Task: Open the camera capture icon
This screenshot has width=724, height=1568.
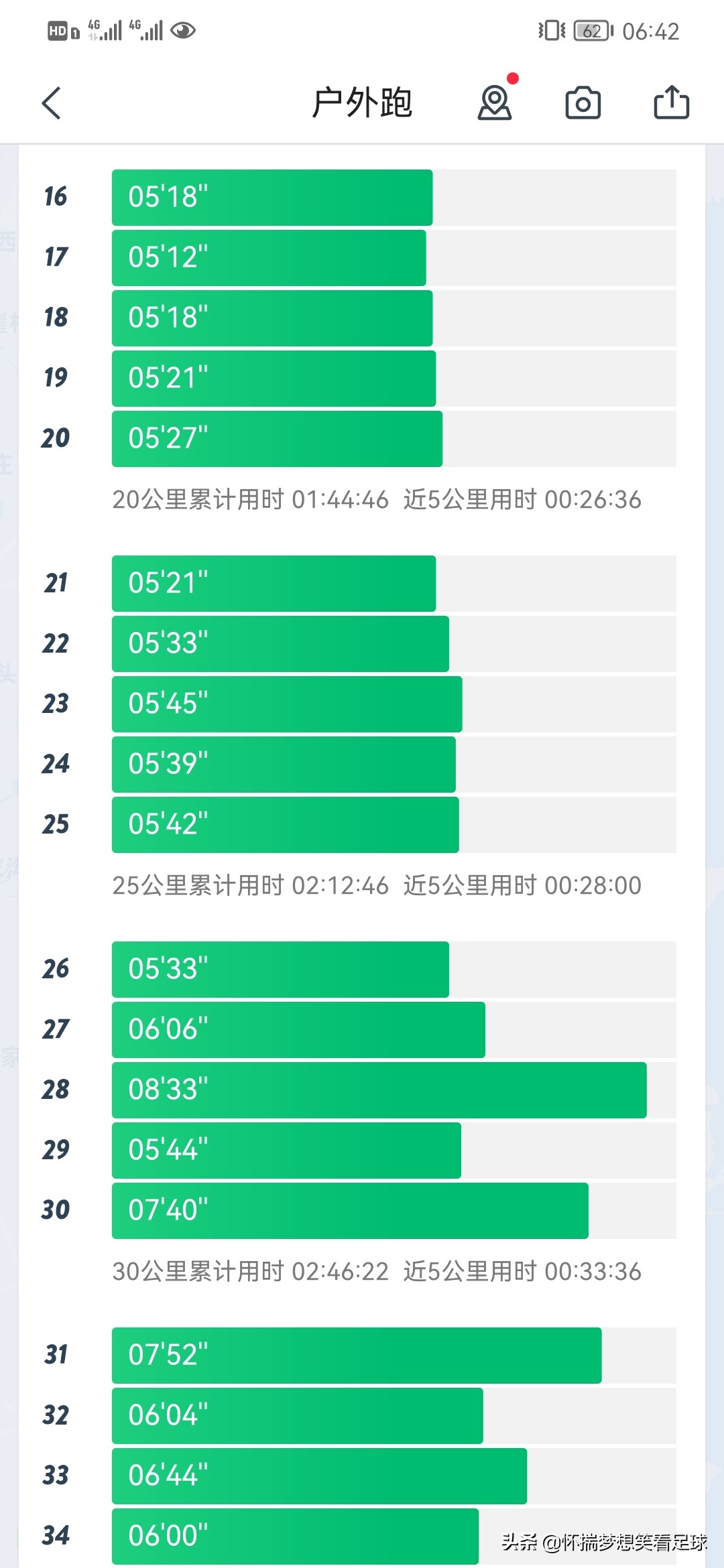Action: [583, 103]
